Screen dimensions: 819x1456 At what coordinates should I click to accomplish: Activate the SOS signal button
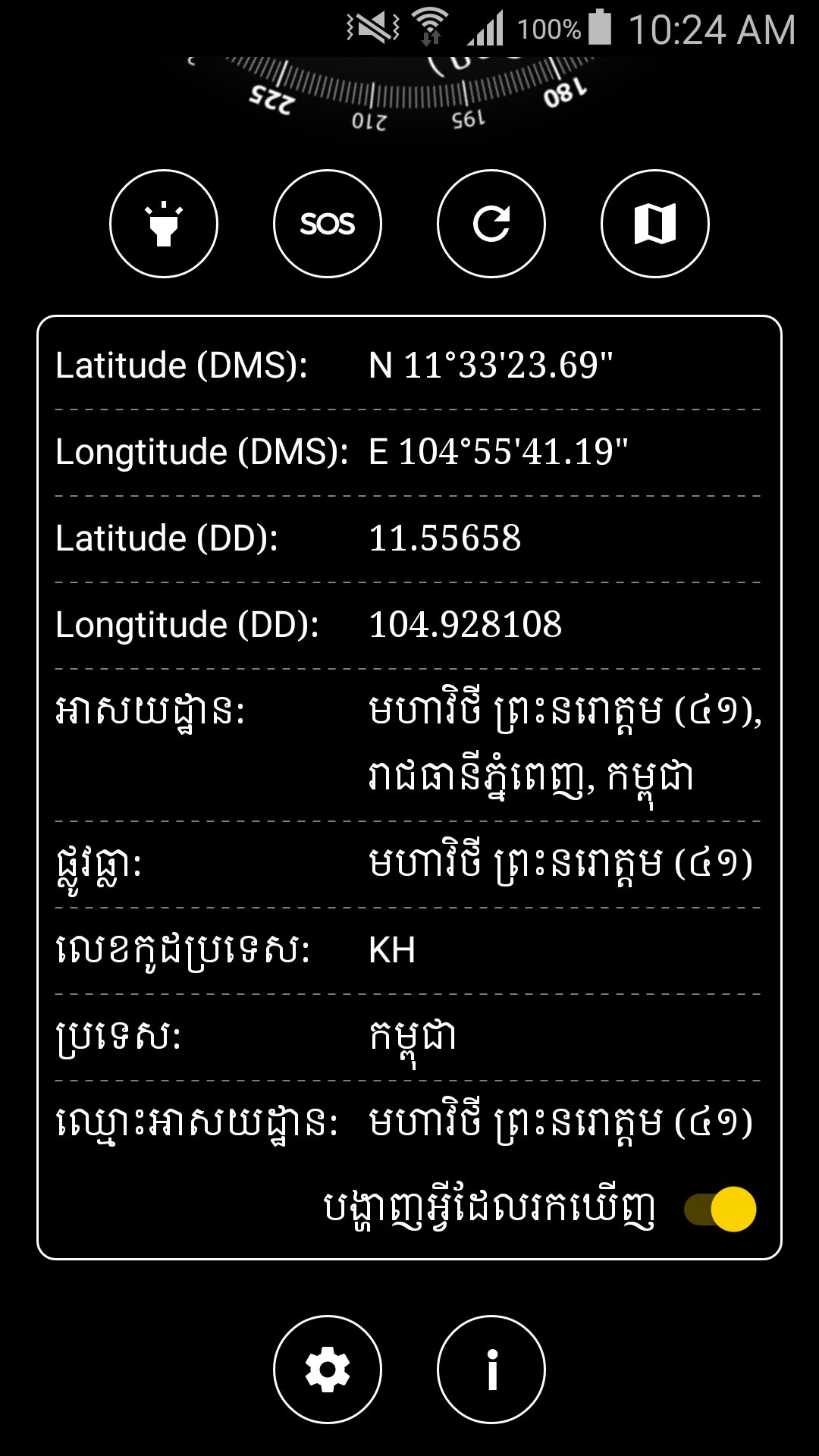[328, 224]
